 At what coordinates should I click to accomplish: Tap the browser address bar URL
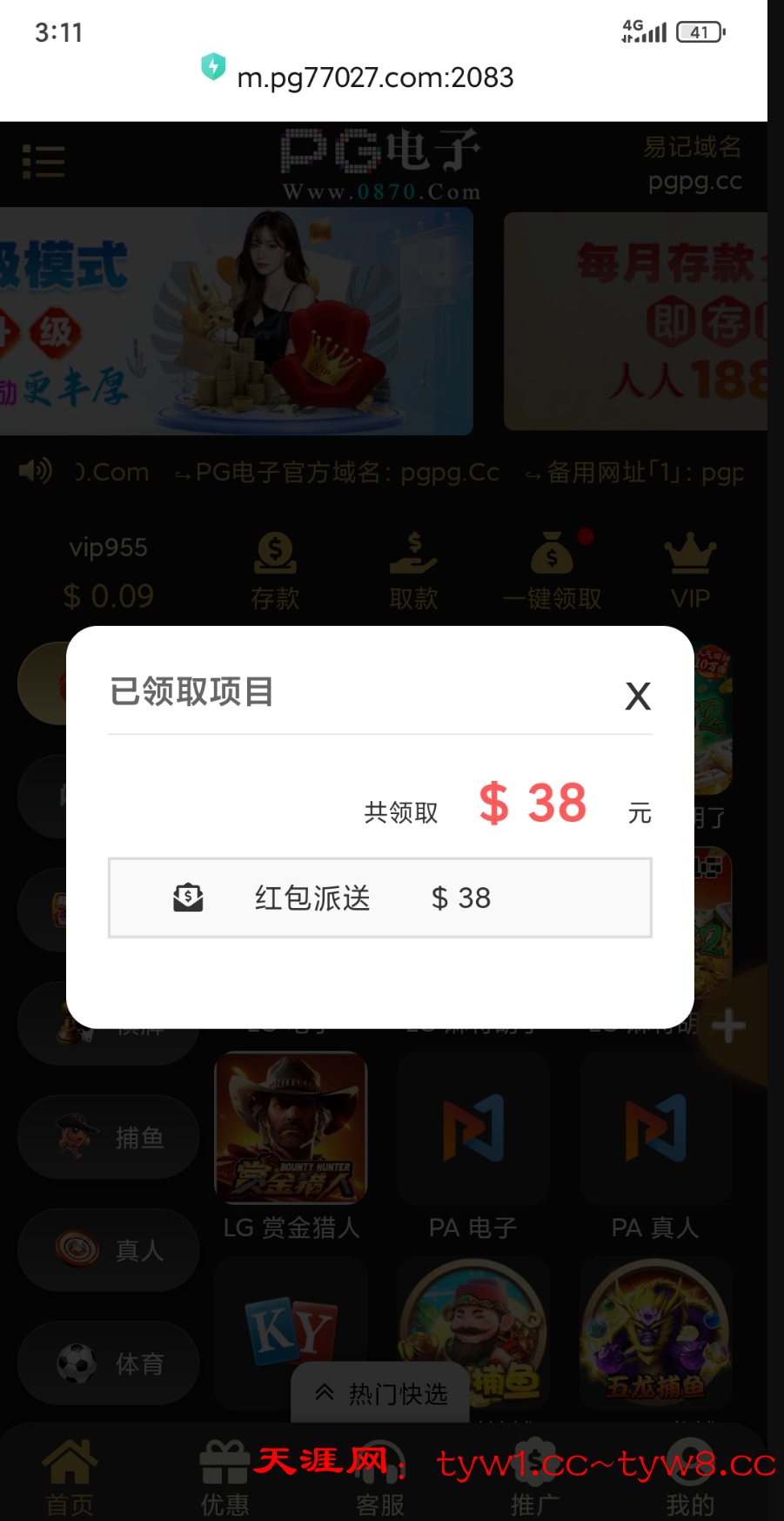pyautogui.click(x=375, y=77)
